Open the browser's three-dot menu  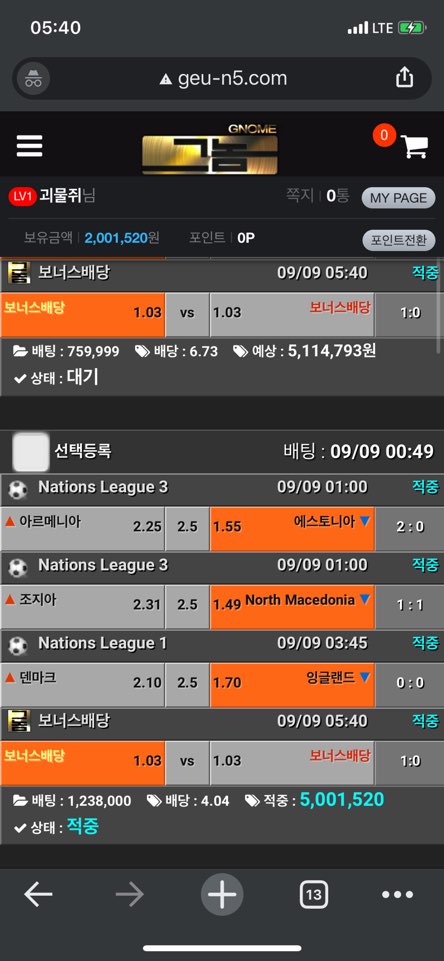pyautogui.click(x=397, y=895)
